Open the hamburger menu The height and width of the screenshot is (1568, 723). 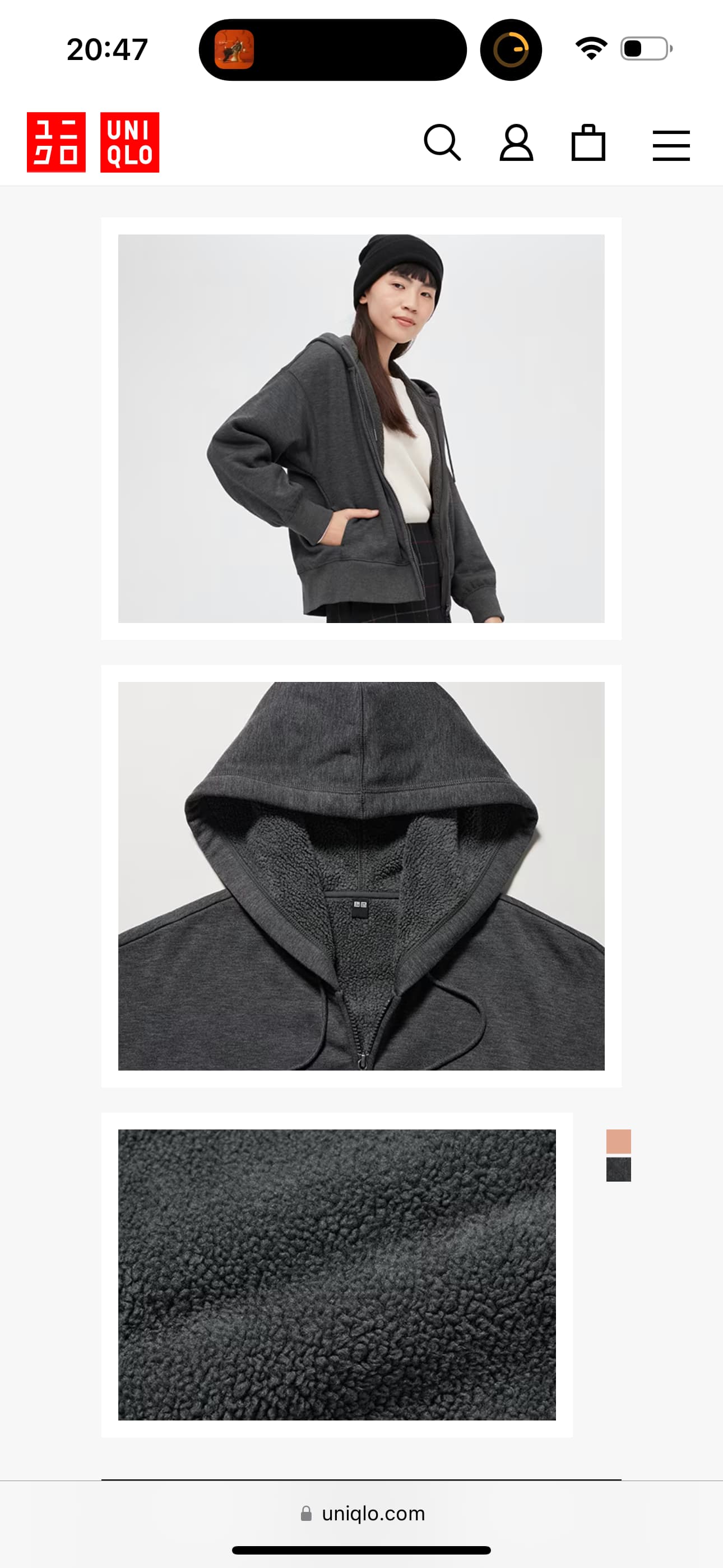(x=671, y=145)
